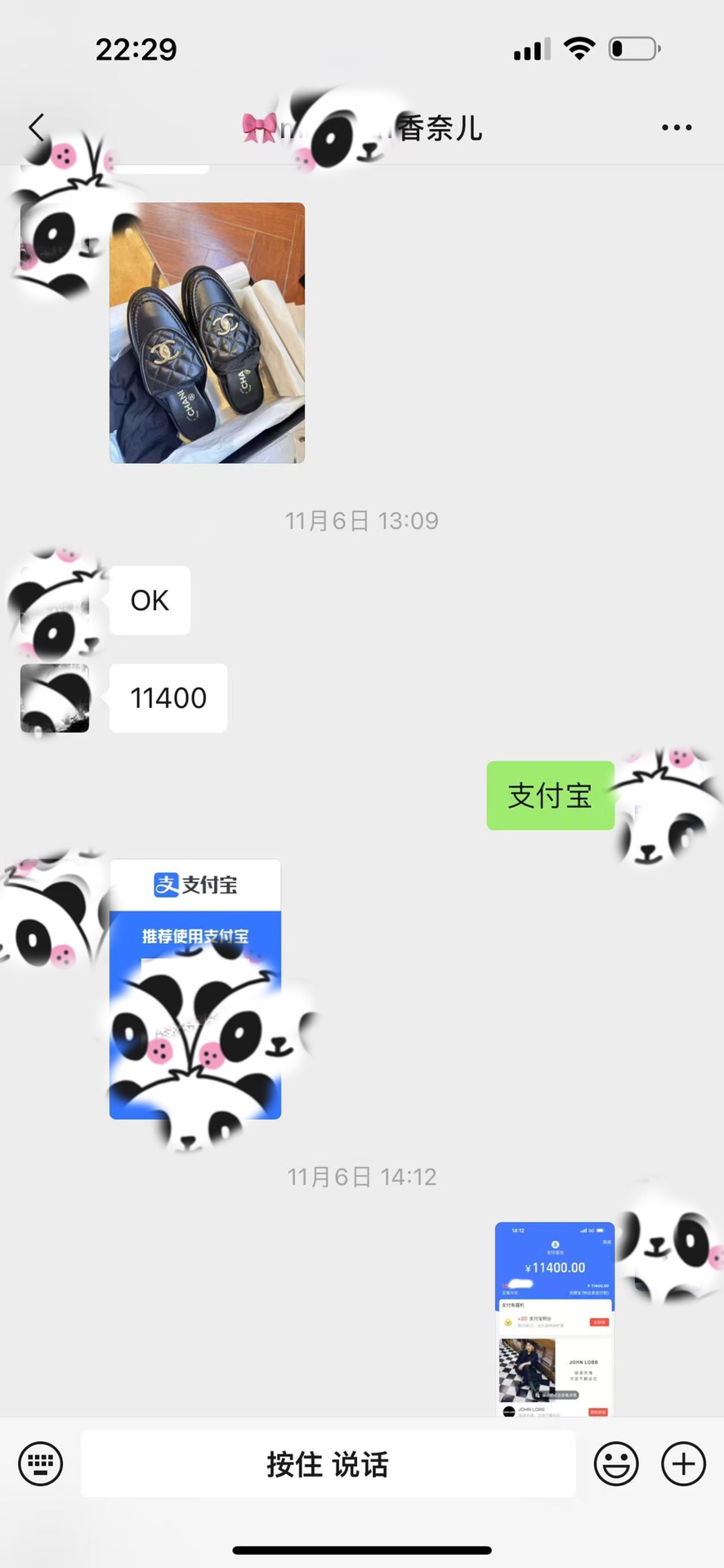The height and width of the screenshot is (1568, 724).
Task: Open the plus attachments menu
Action: pos(683,1463)
